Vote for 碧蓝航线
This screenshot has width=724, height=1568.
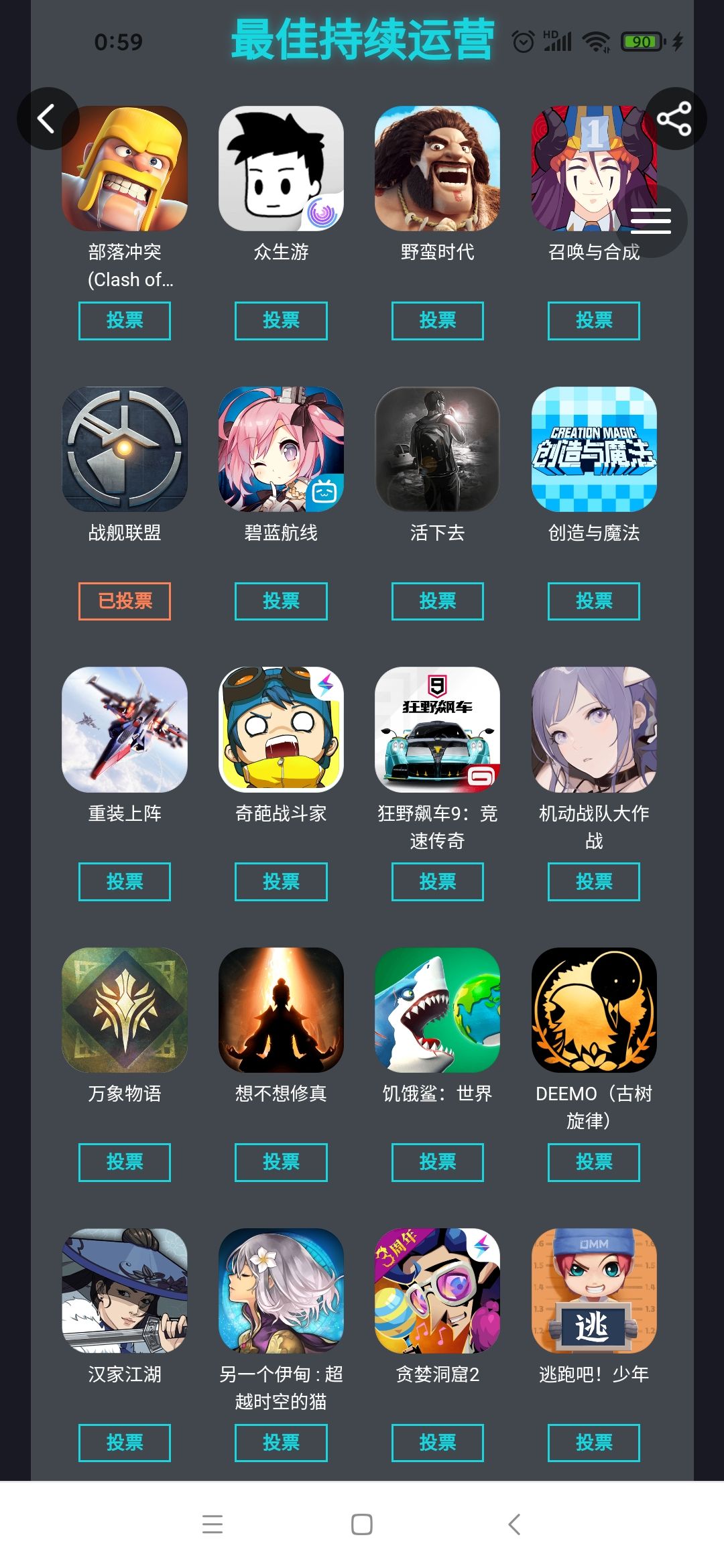(x=281, y=602)
